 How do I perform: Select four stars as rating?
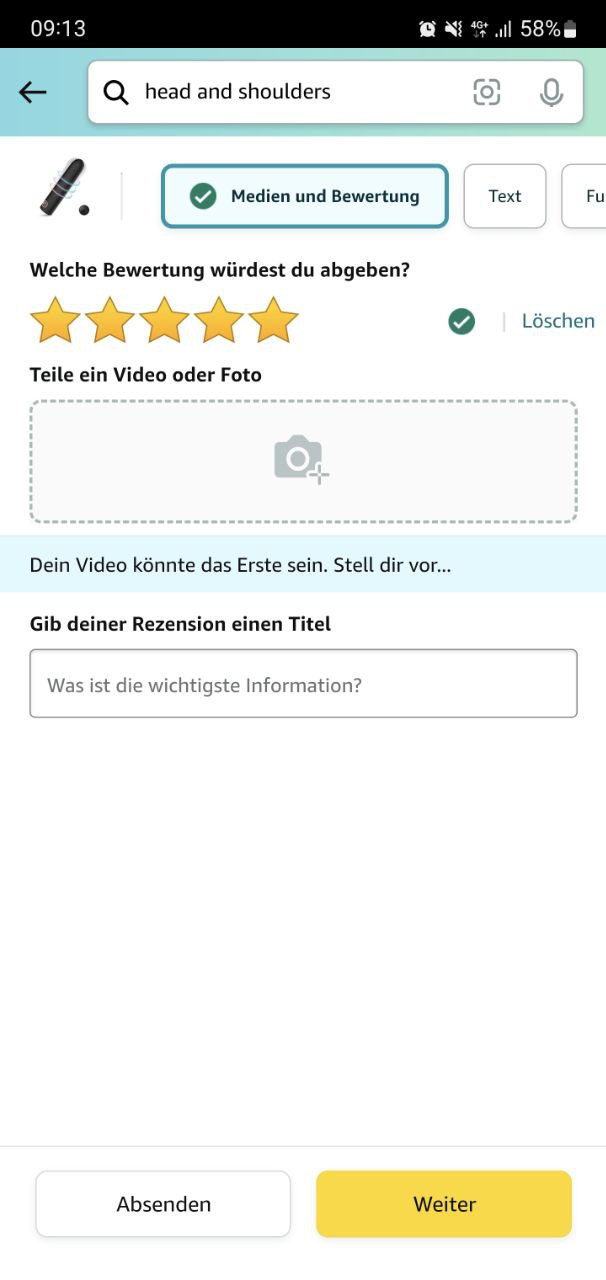coord(219,321)
